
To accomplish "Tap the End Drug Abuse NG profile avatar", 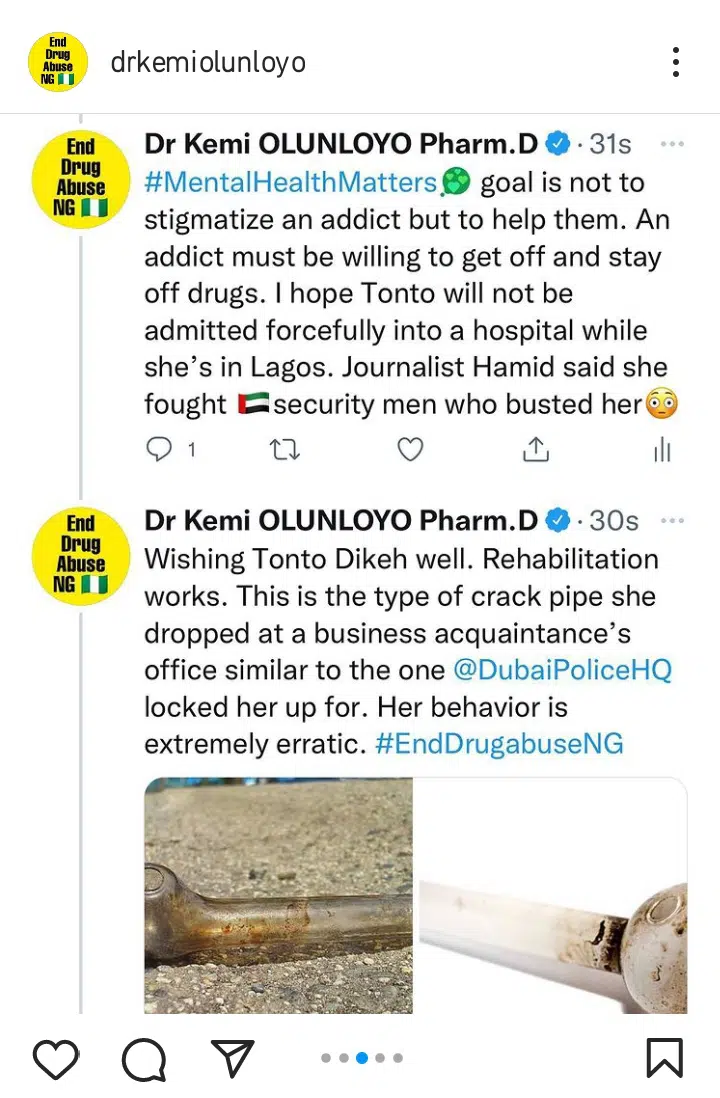I will coord(58,63).
